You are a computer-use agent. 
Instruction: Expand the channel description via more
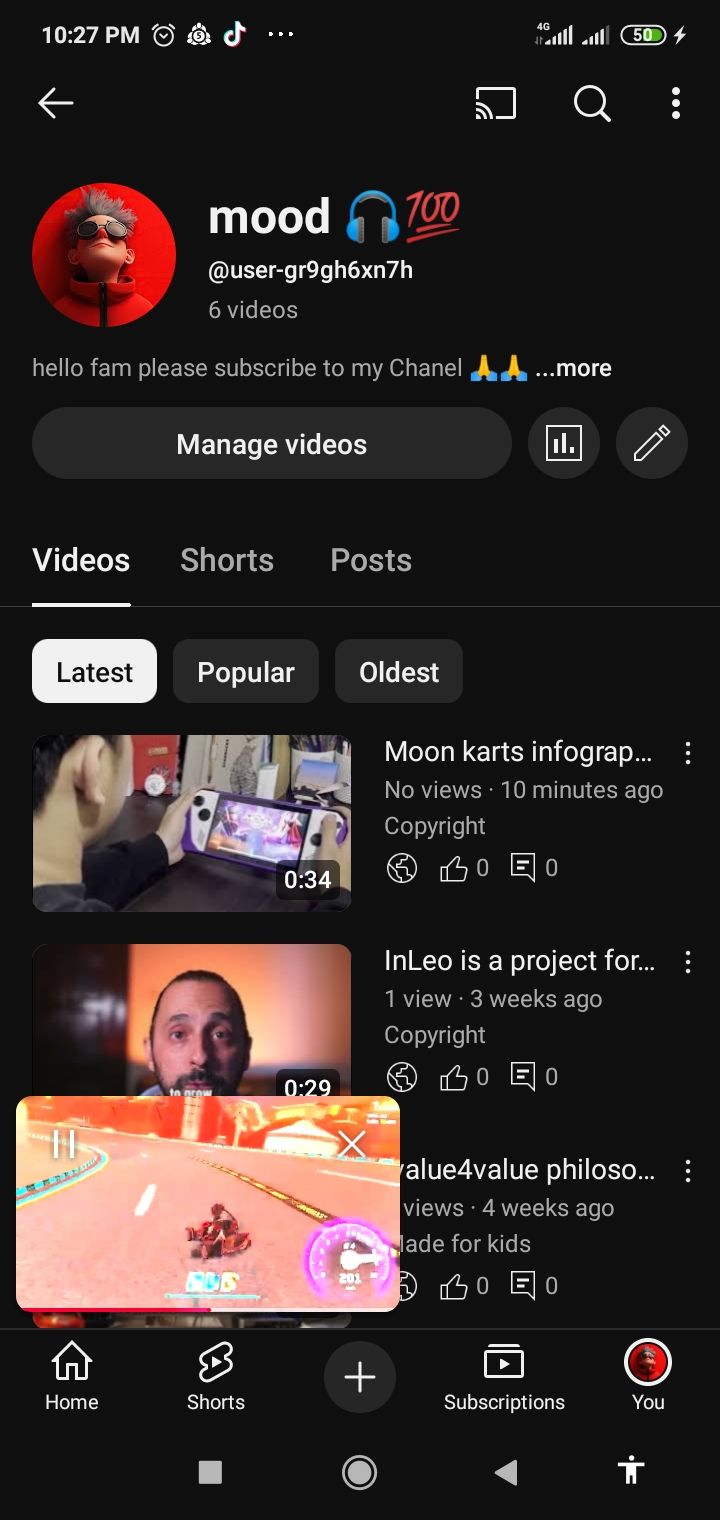click(575, 367)
